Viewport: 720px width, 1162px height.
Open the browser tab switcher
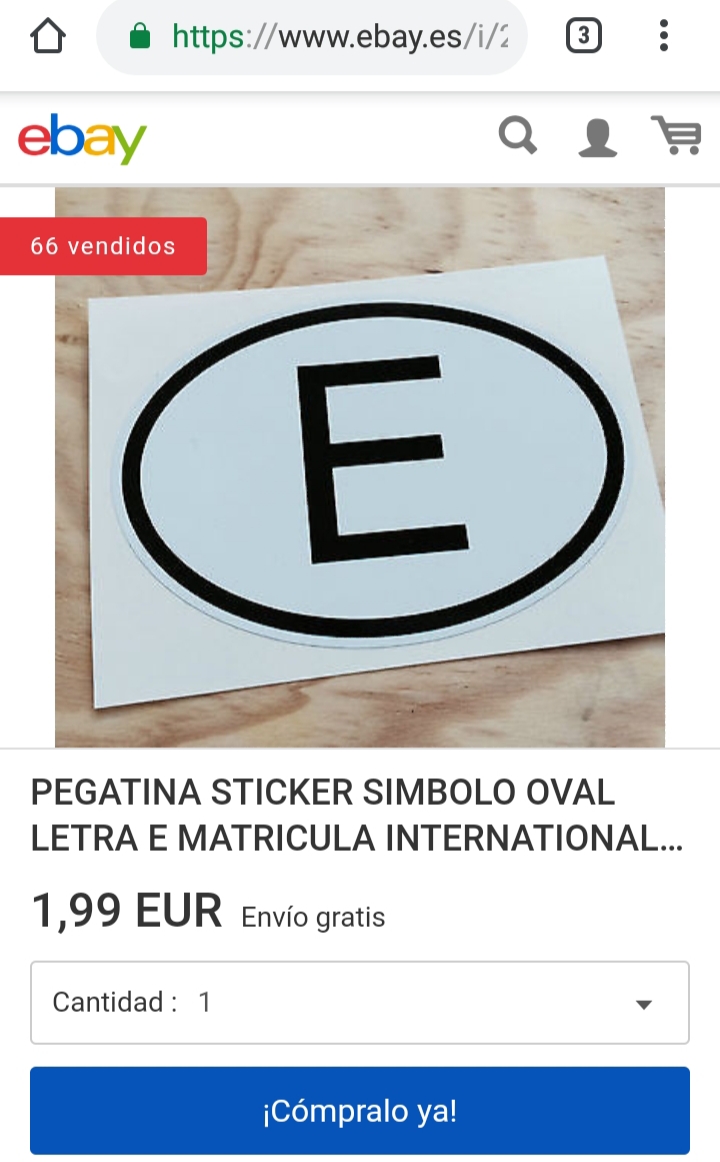(584, 37)
